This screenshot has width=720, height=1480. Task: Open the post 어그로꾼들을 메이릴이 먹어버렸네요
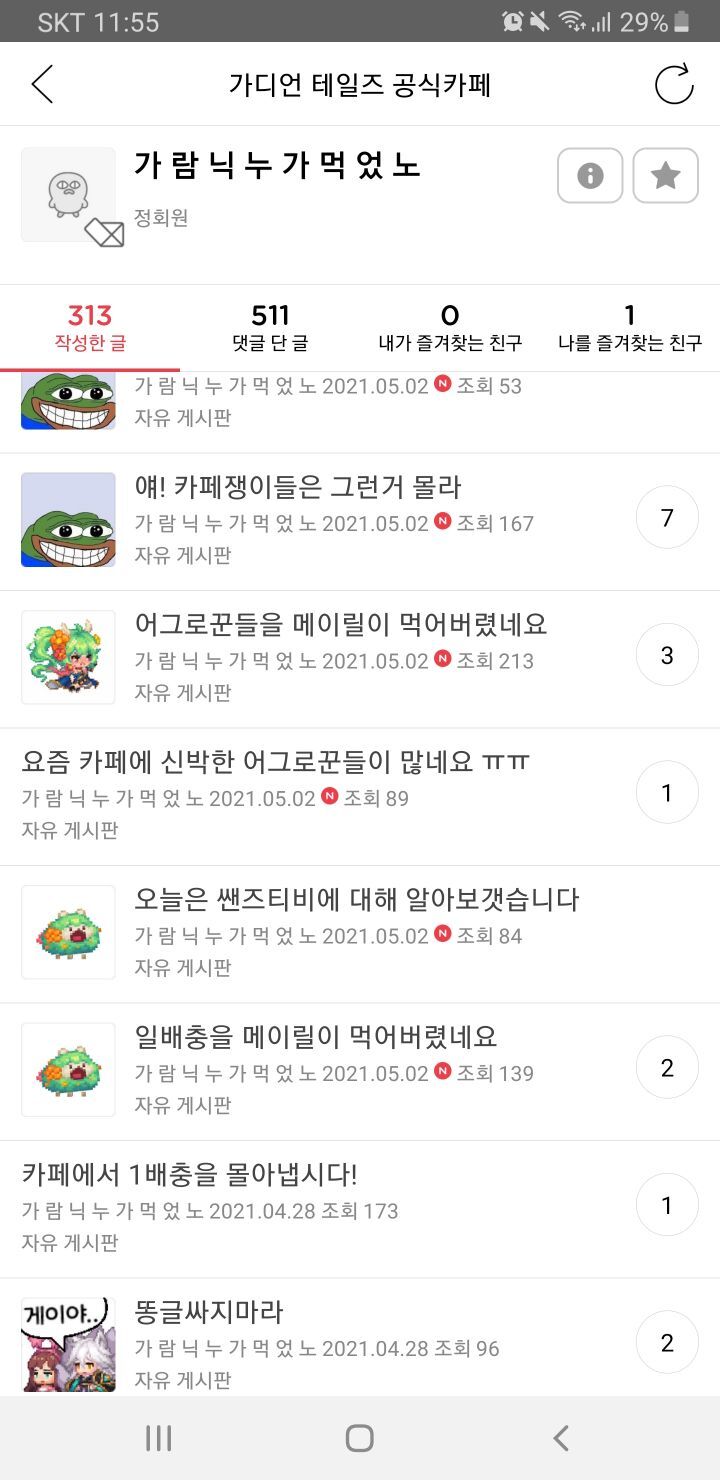(341, 626)
